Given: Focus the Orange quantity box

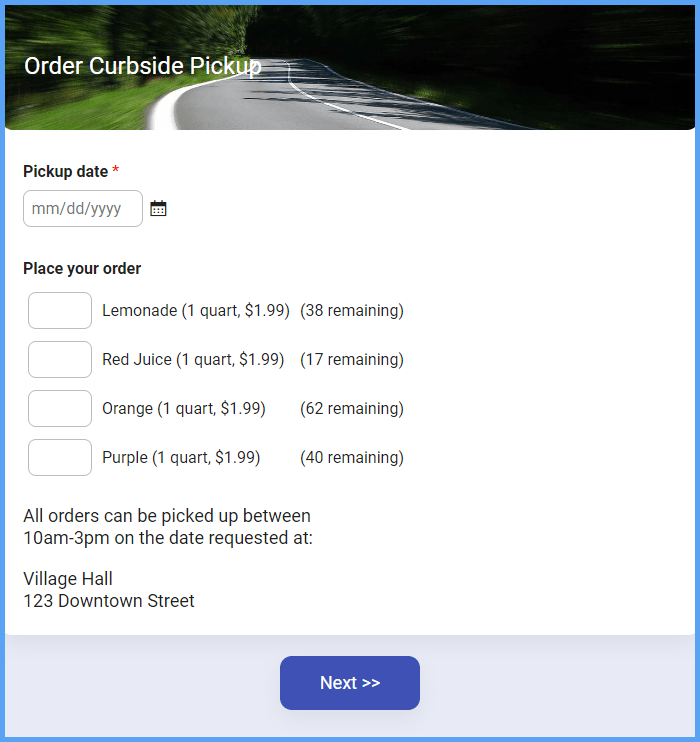Looking at the screenshot, I should coord(60,409).
